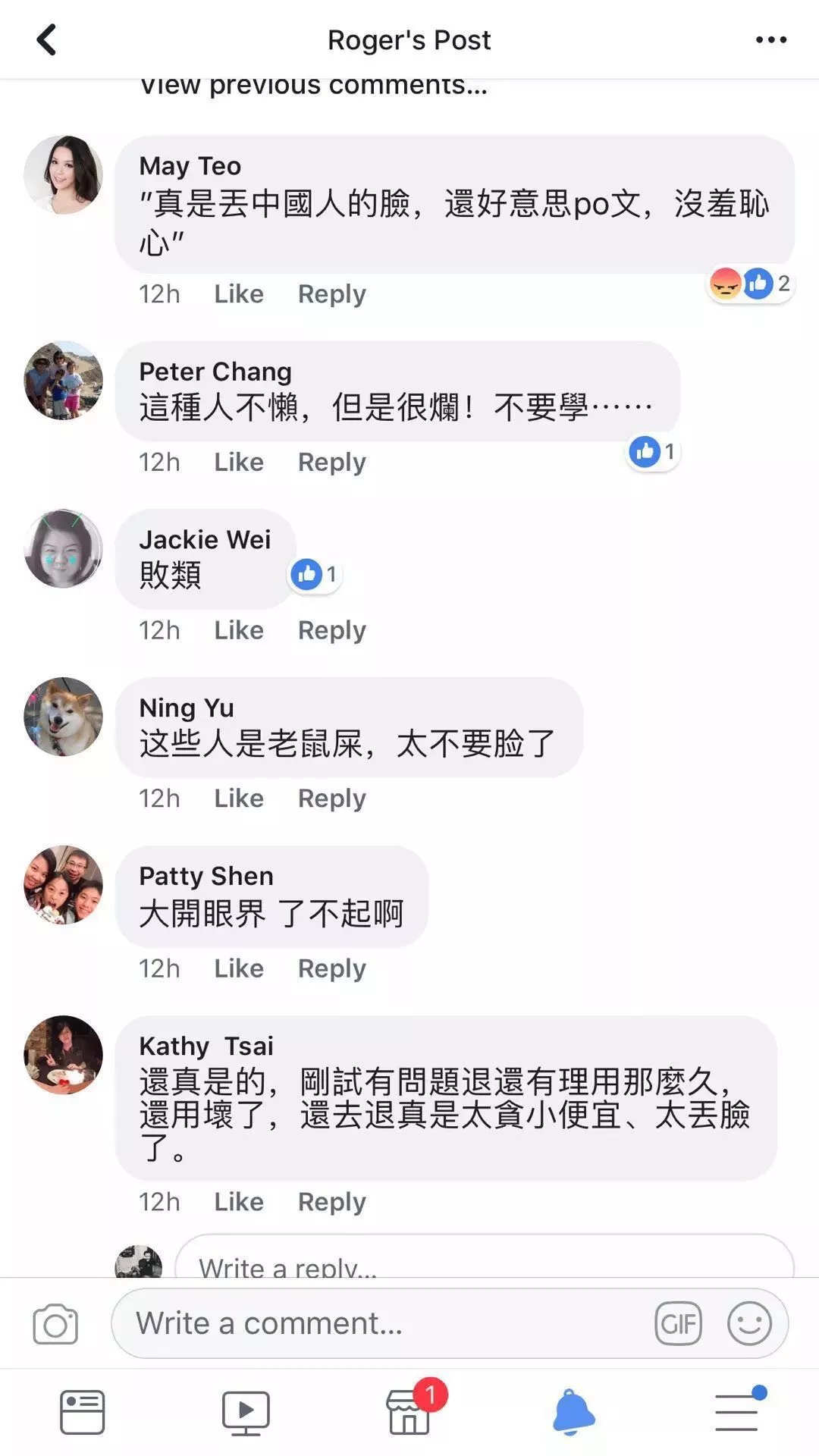Open the Marketplace tab

pyautogui.click(x=409, y=1412)
